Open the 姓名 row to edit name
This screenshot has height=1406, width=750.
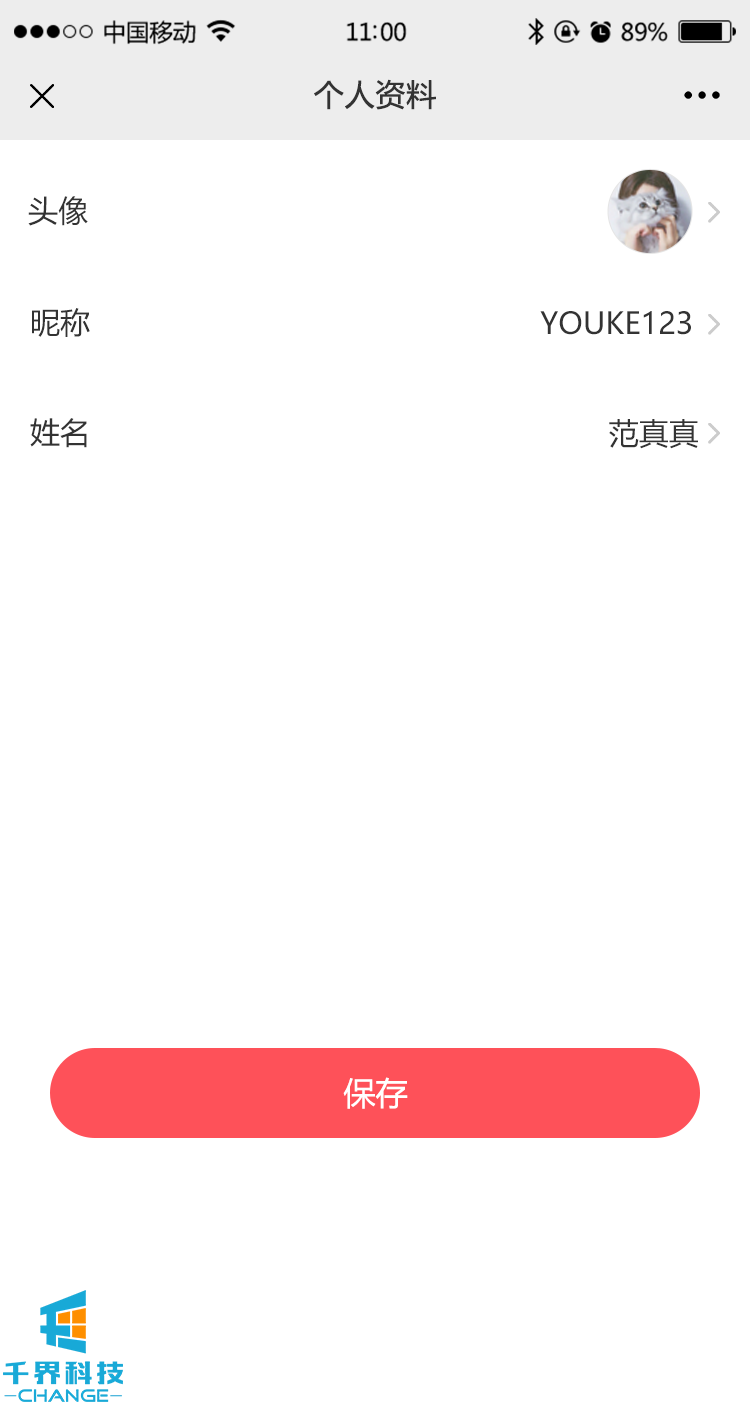point(654,433)
